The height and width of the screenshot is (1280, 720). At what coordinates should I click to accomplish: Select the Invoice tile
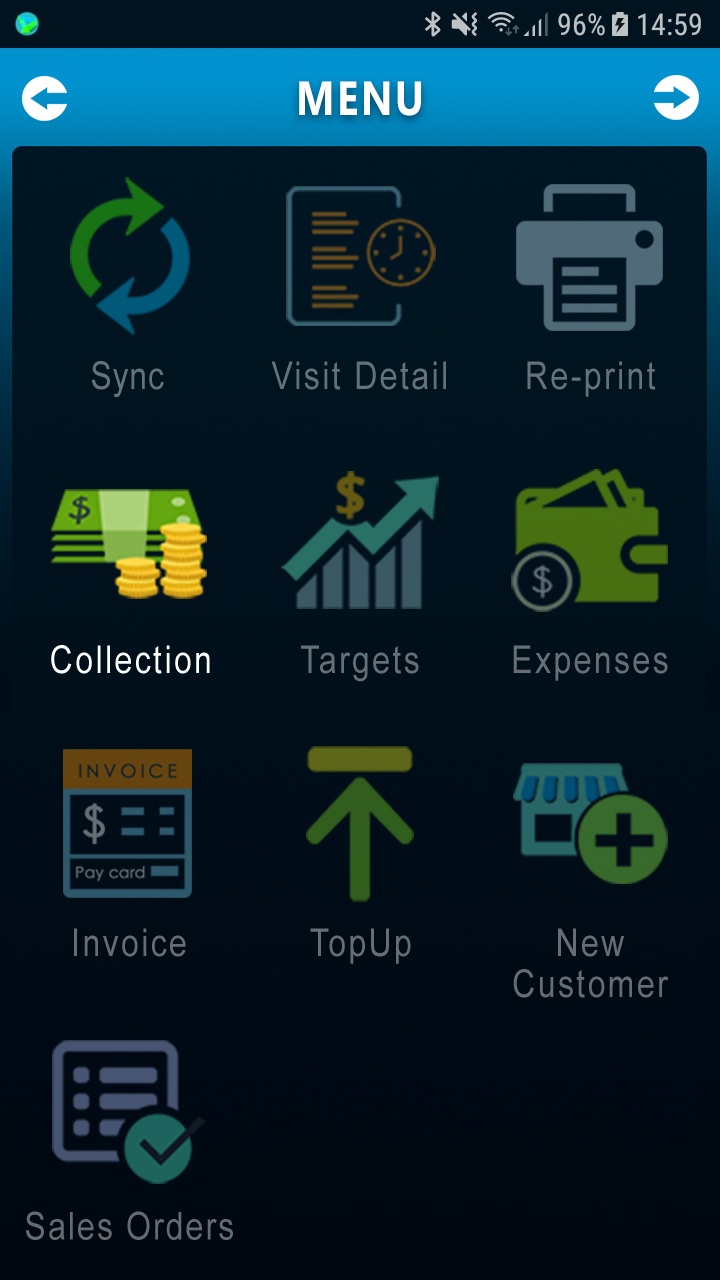pyautogui.click(x=129, y=855)
